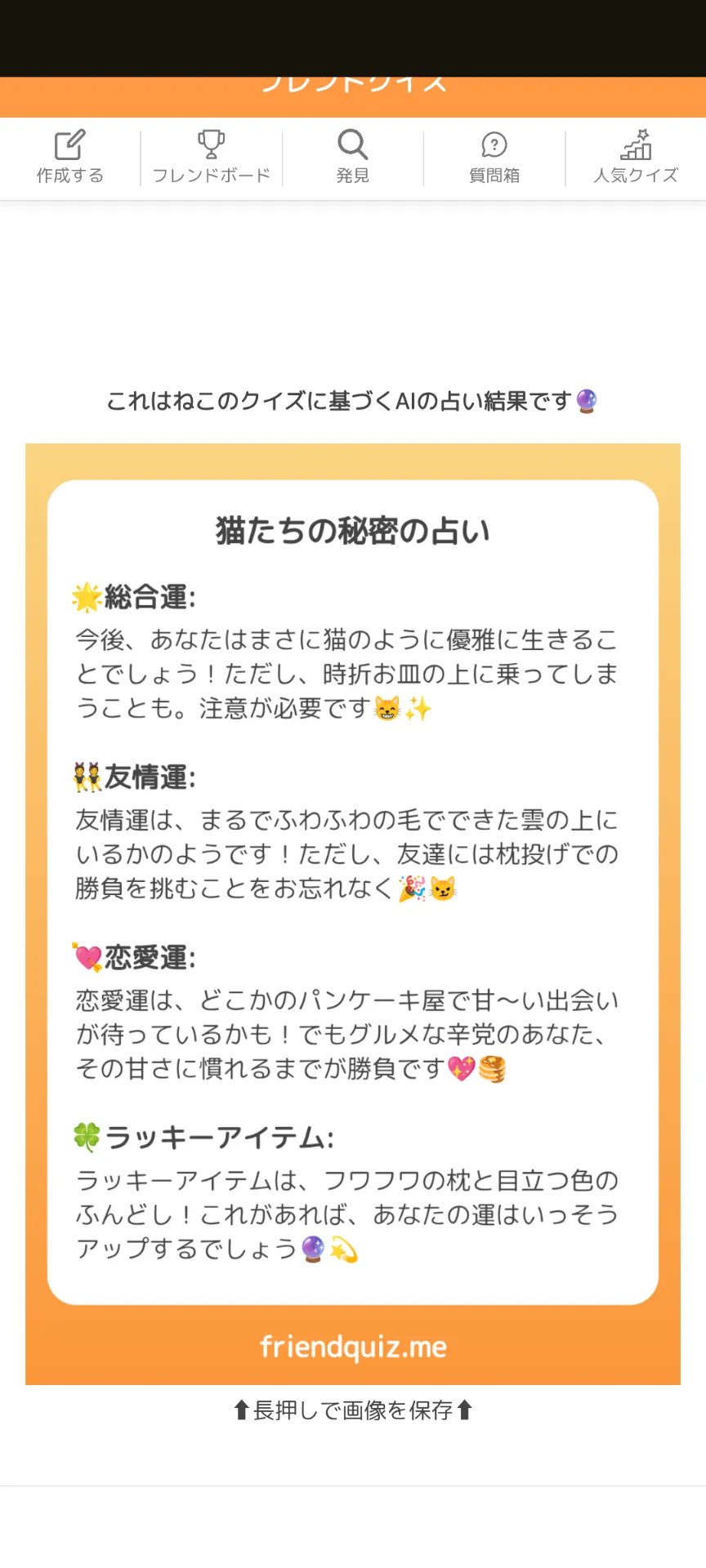Go to the 質問箱 tab
This screenshot has height=1568, width=706.
494,158
